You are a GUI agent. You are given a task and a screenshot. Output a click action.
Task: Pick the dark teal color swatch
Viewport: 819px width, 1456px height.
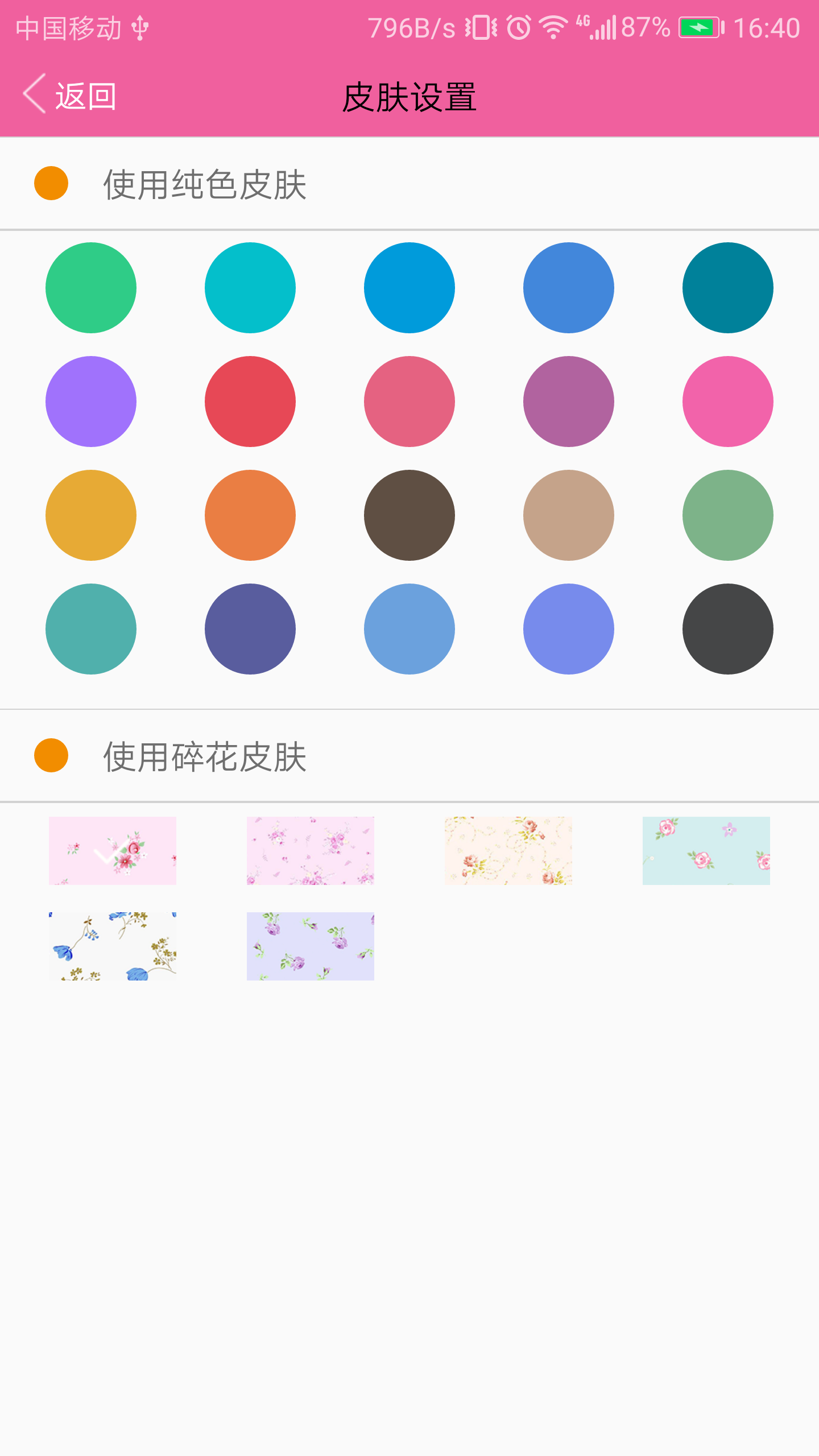(x=728, y=288)
